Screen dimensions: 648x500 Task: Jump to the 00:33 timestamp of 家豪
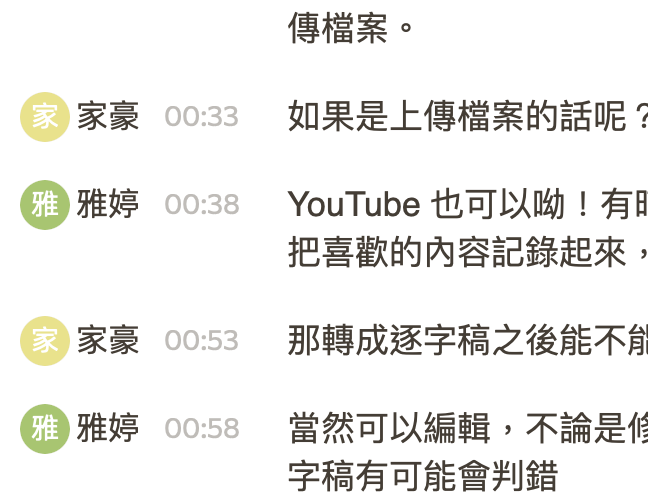click(201, 117)
